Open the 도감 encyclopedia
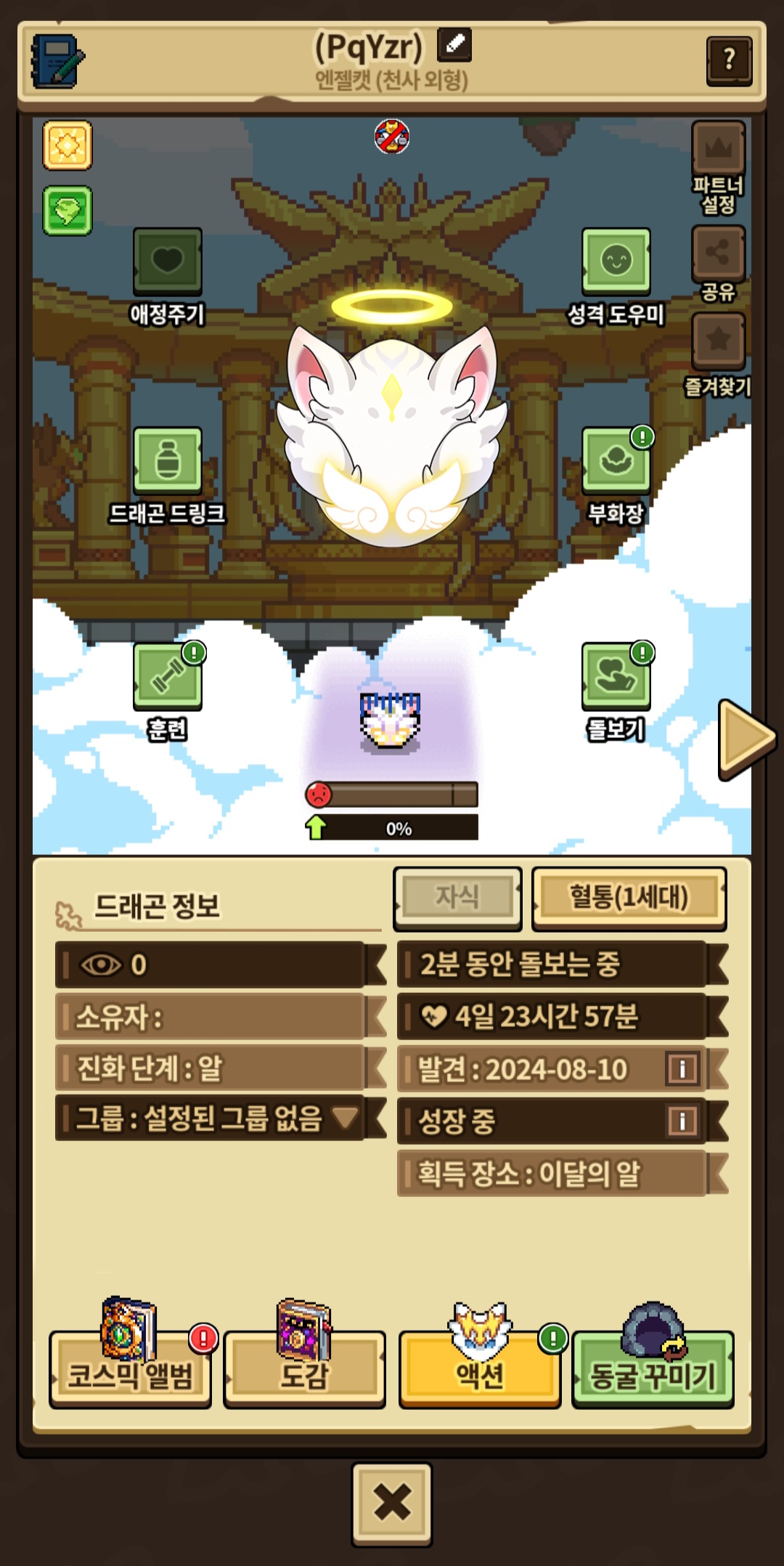 coord(304,1369)
